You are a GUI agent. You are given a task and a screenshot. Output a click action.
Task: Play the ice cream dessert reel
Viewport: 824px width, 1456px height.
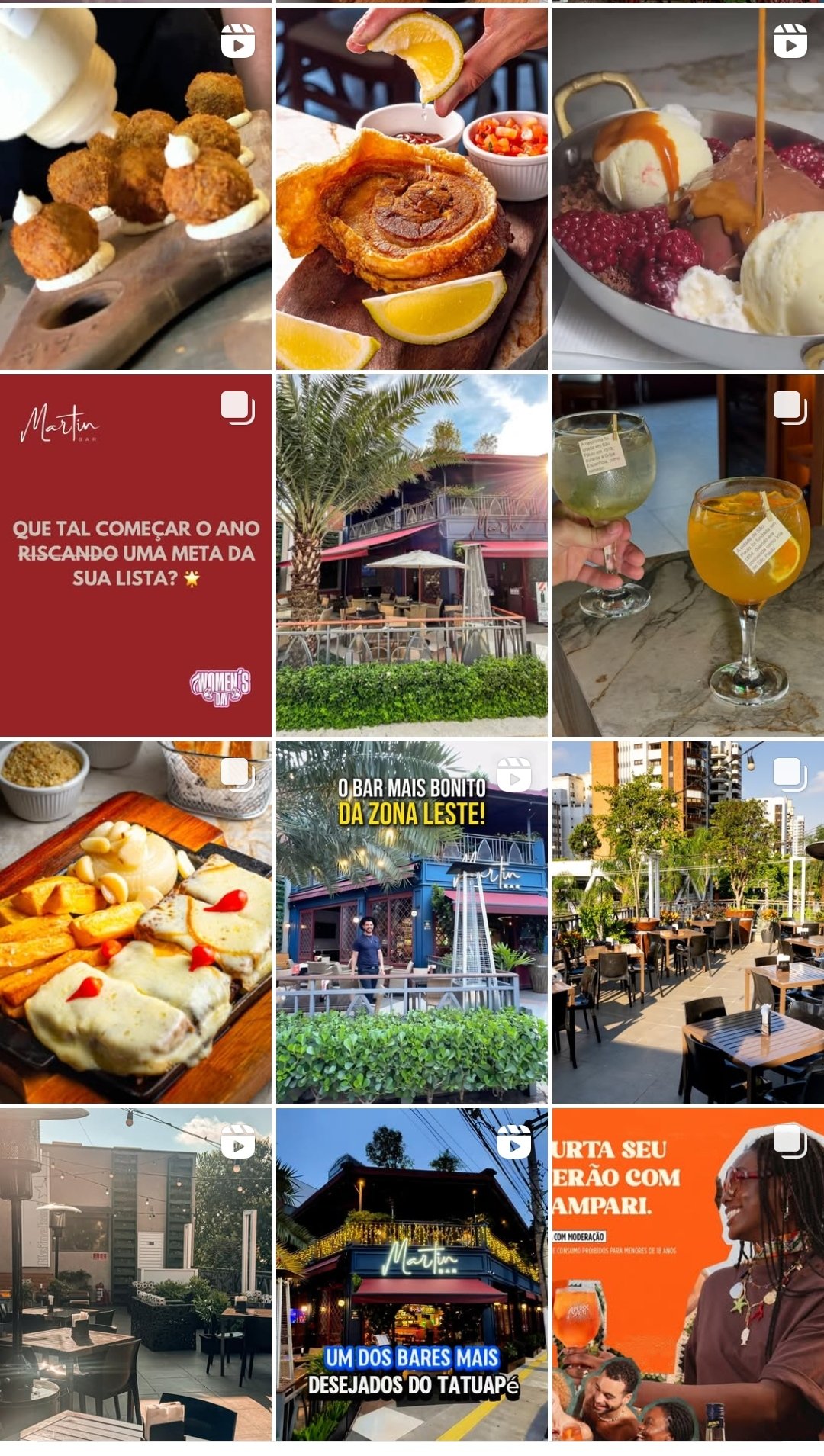(x=687, y=188)
